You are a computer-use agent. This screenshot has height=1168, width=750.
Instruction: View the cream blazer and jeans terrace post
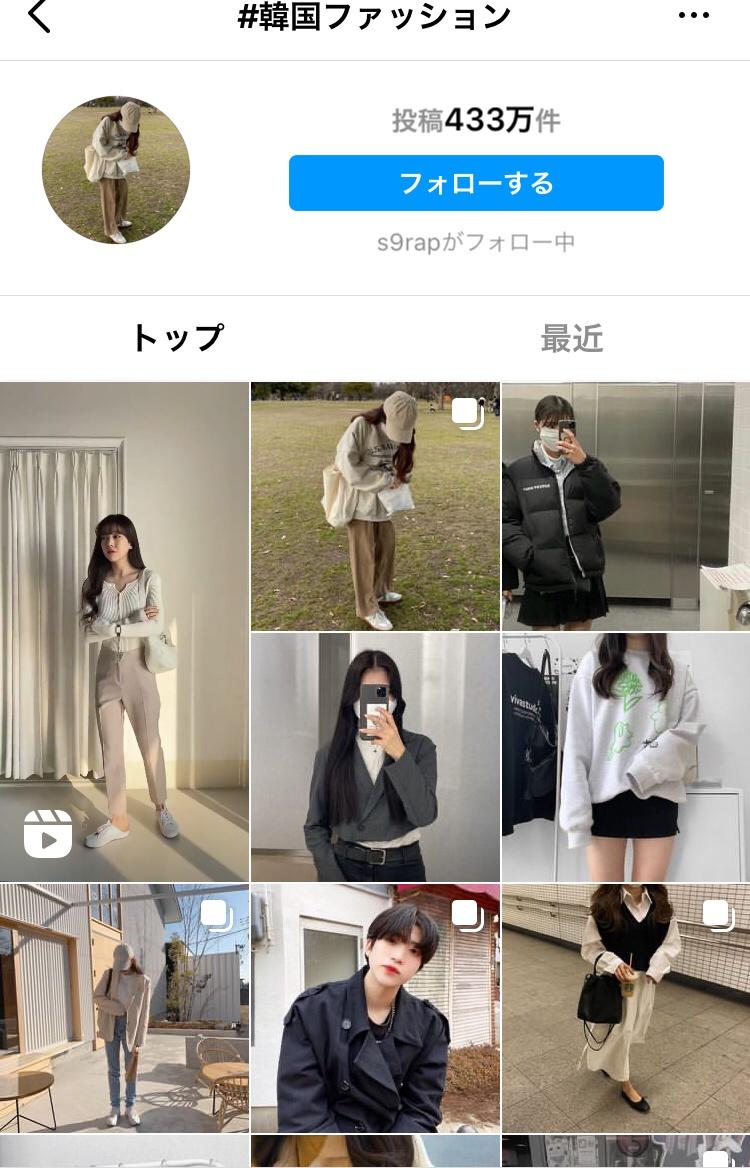click(124, 1008)
